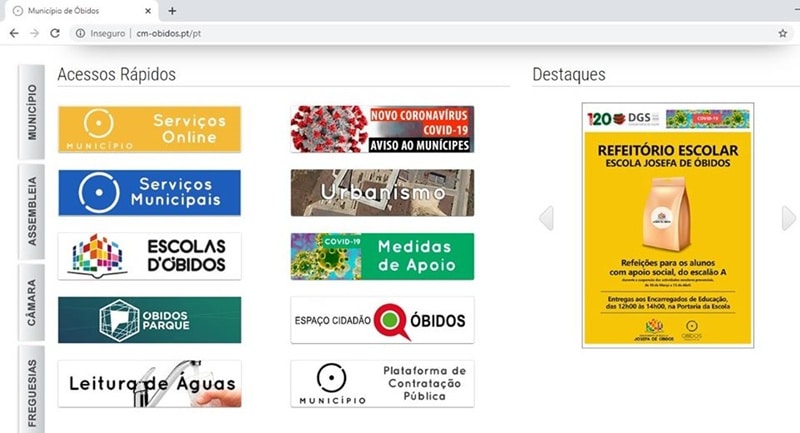This screenshot has width=800, height=433.
Task: Open the Assembleia side tab
Action: pos(31,211)
